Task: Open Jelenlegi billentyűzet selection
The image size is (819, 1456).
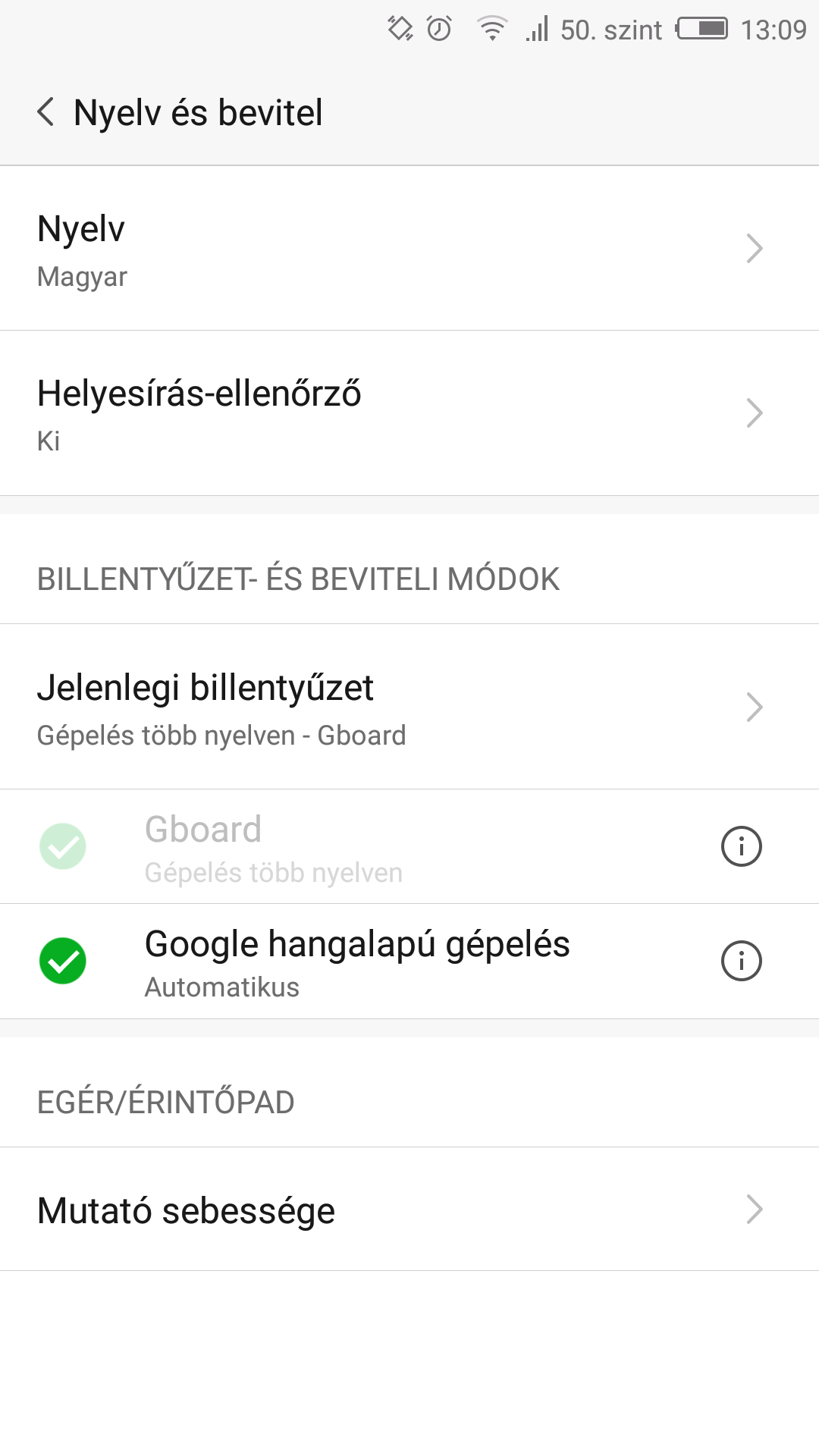Action: point(409,707)
